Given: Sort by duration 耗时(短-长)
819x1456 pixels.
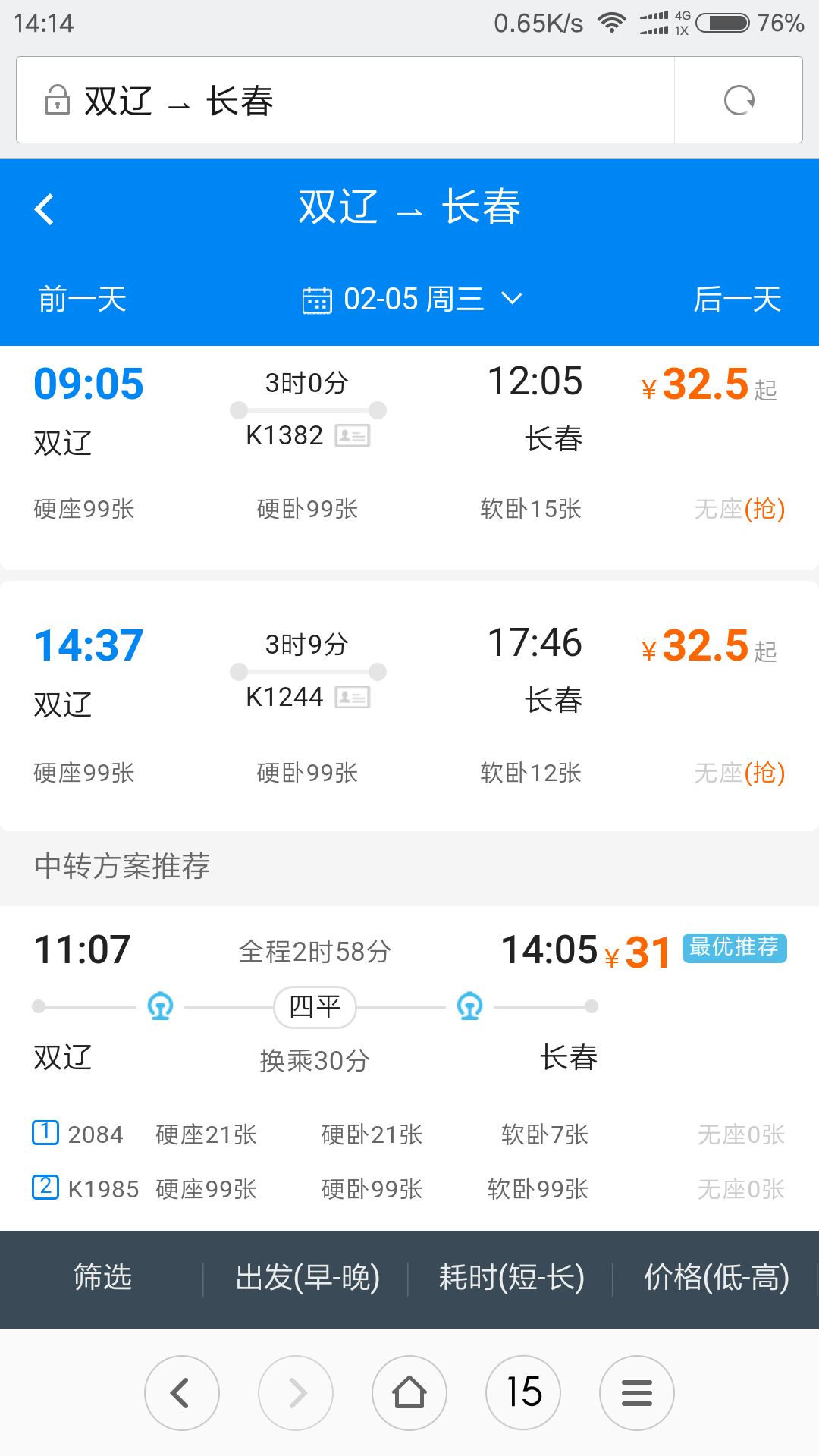Looking at the screenshot, I should point(511,1278).
